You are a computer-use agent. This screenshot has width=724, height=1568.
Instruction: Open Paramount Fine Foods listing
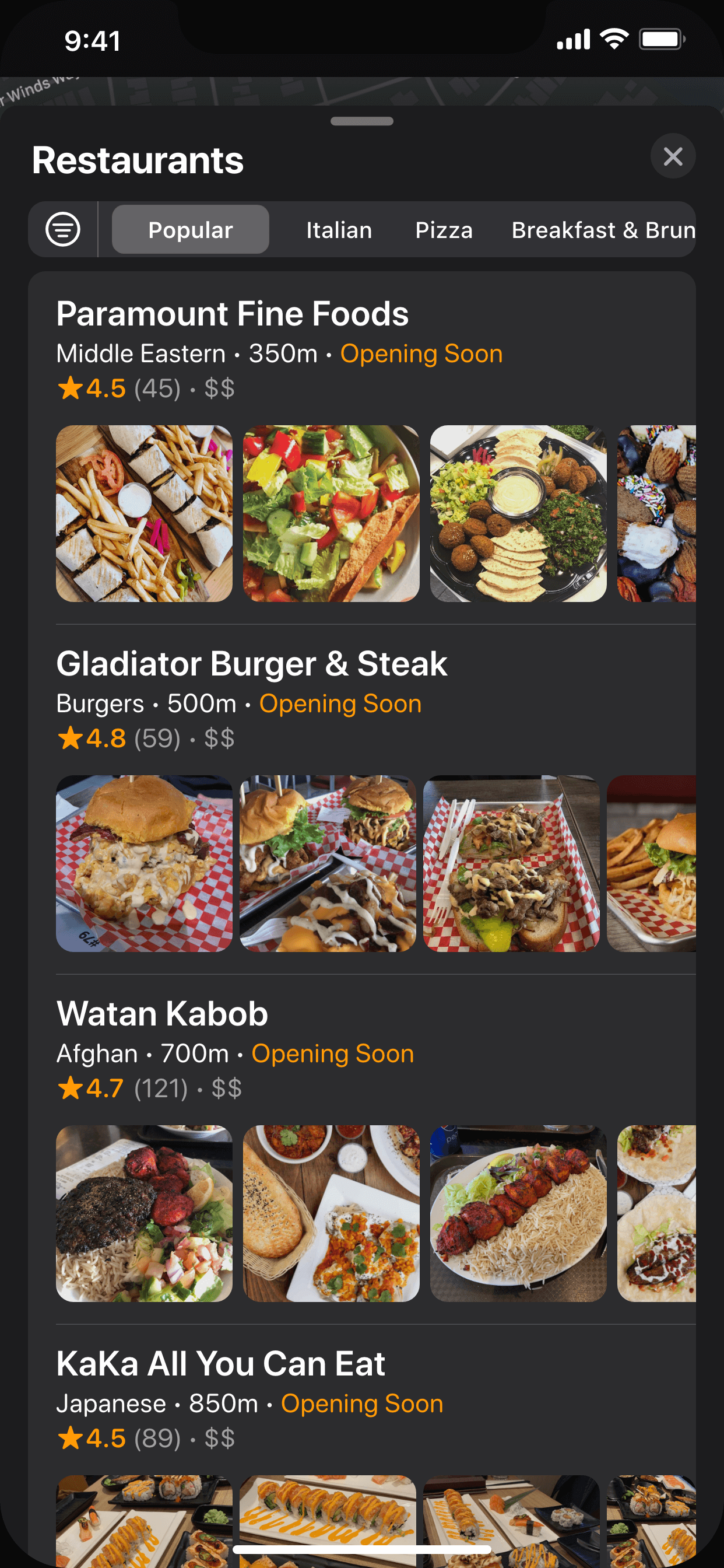click(x=232, y=314)
